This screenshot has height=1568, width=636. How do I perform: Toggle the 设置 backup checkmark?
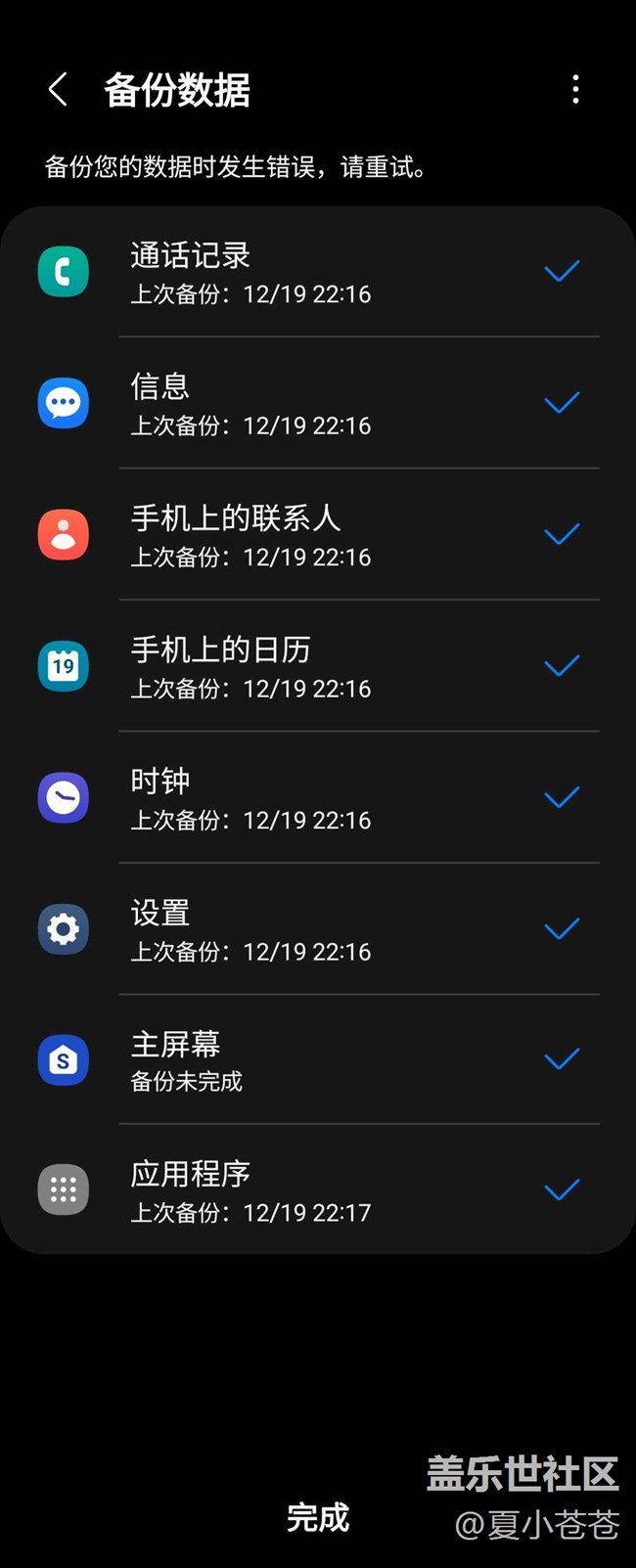562,928
